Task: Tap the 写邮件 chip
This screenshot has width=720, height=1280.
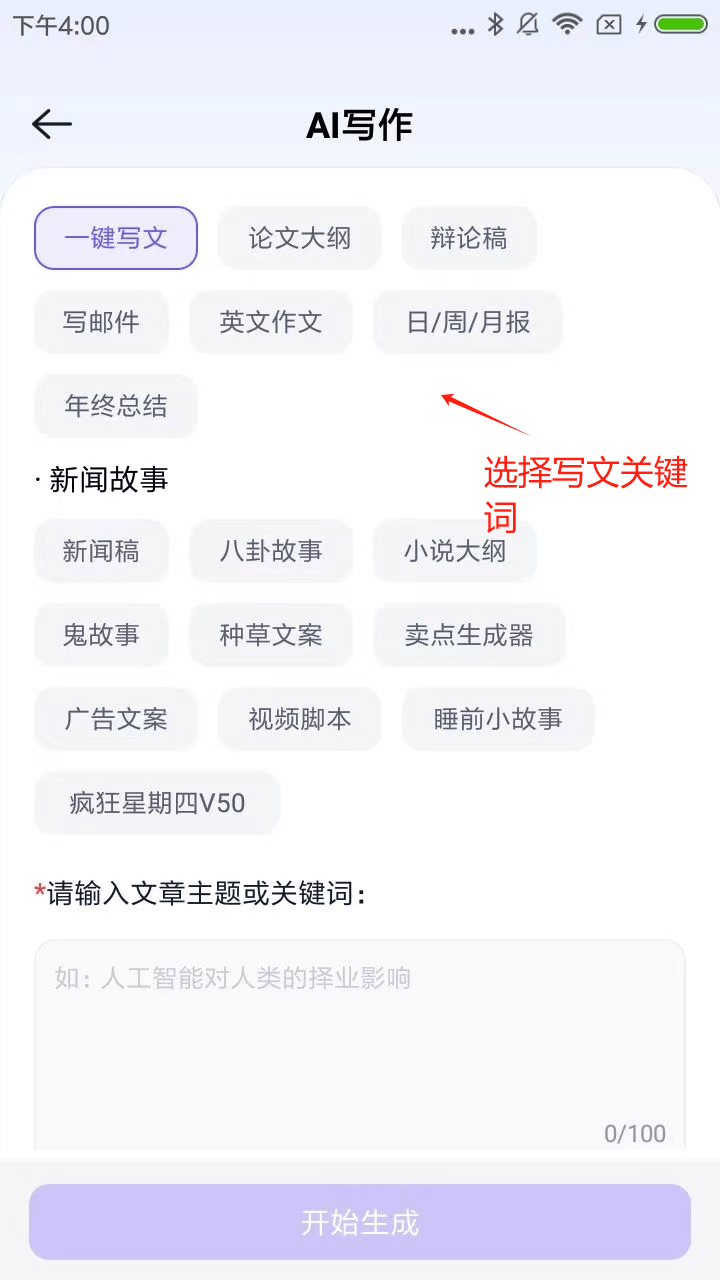Action: [101, 322]
